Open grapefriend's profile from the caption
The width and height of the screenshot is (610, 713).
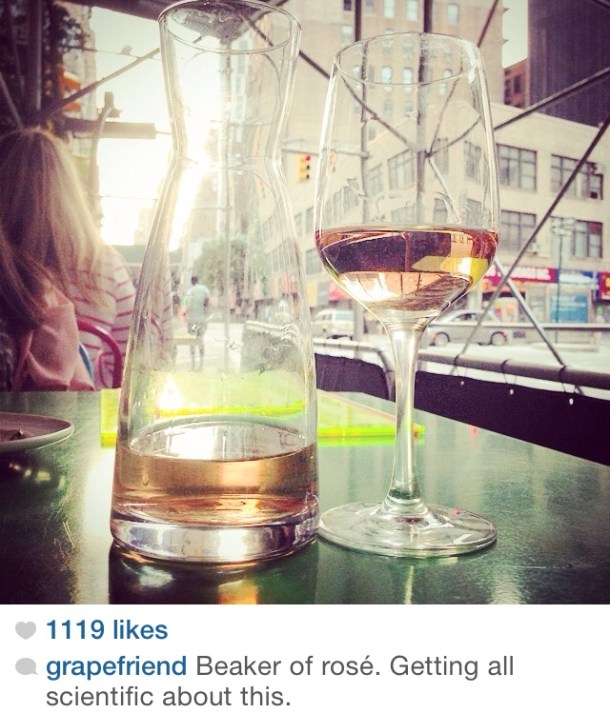pos(116,666)
